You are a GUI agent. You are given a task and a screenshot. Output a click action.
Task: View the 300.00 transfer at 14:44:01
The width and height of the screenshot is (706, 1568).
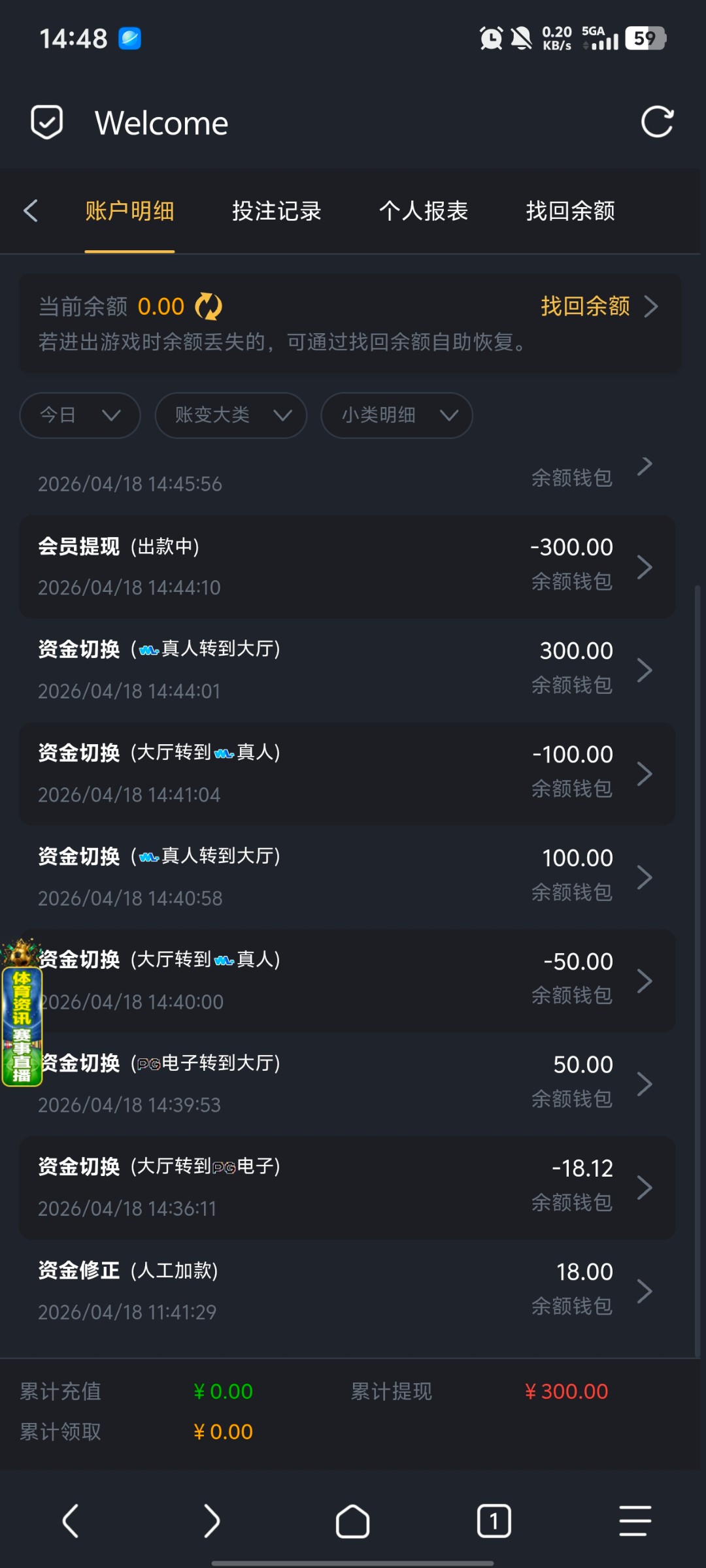click(346, 670)
